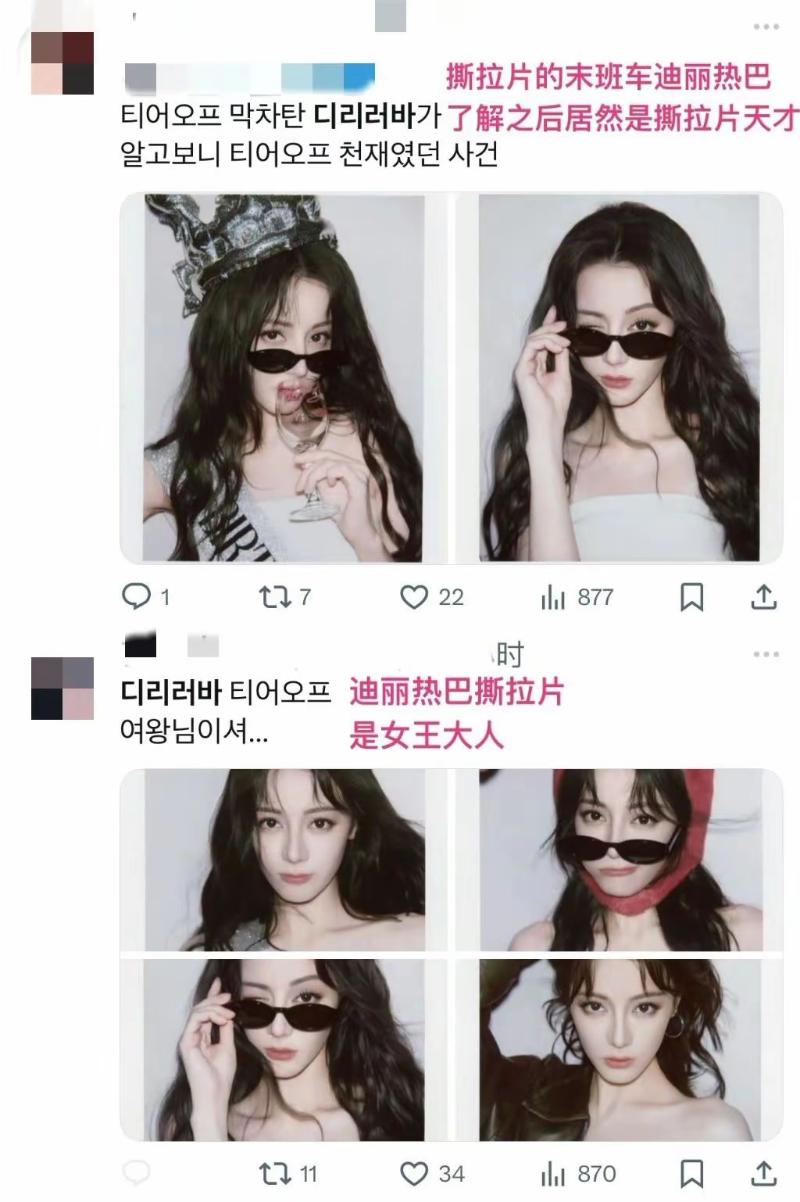
Task: View analytics of the tweet with 870 views
Action: pyautogui.click(x=553, y=1172)
